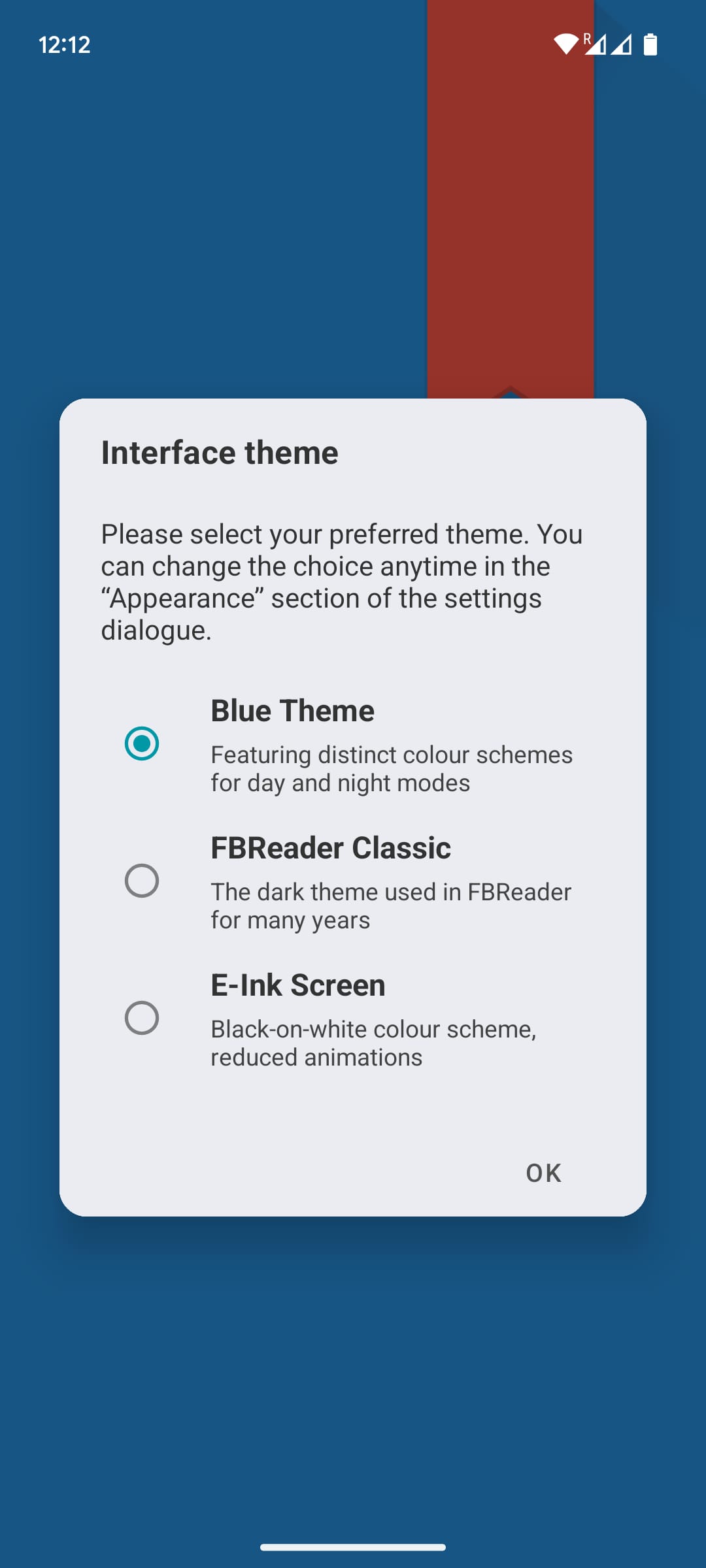
Task: Tap the dialog instruction paragraph
Action: point(343,580)
